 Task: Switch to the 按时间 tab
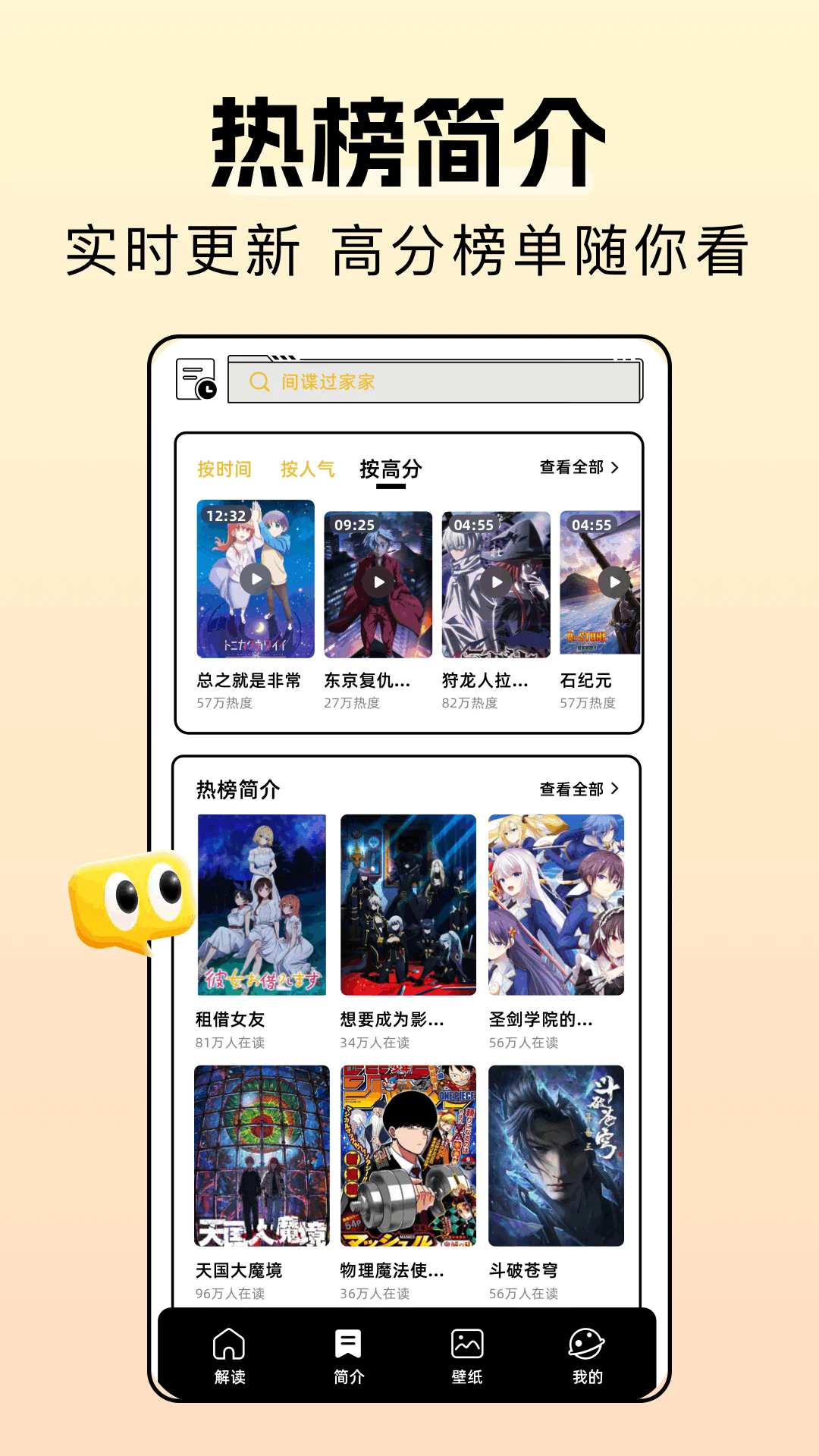(224, 470)
